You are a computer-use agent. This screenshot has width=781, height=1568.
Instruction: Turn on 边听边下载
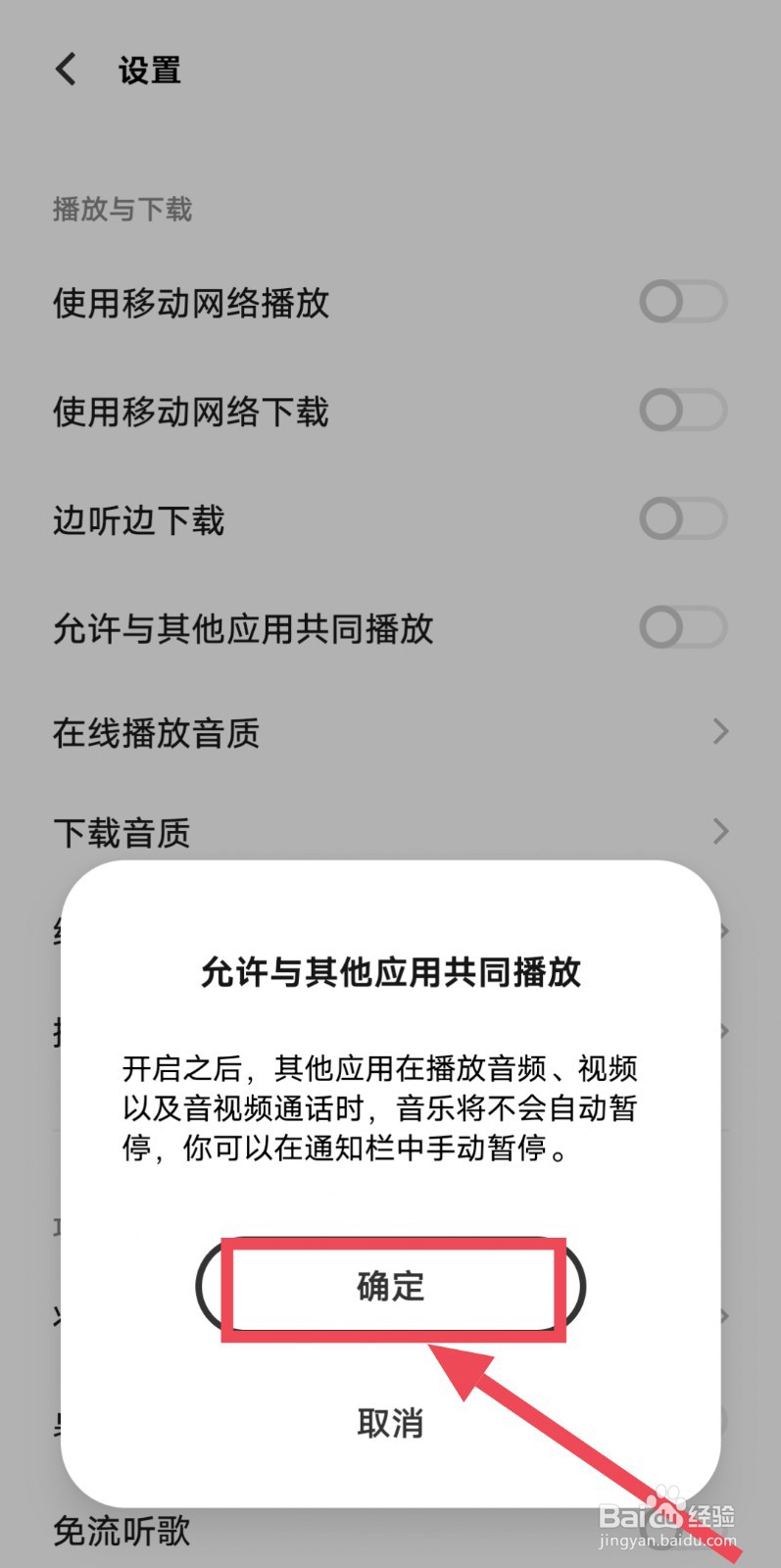click(683, 518)
